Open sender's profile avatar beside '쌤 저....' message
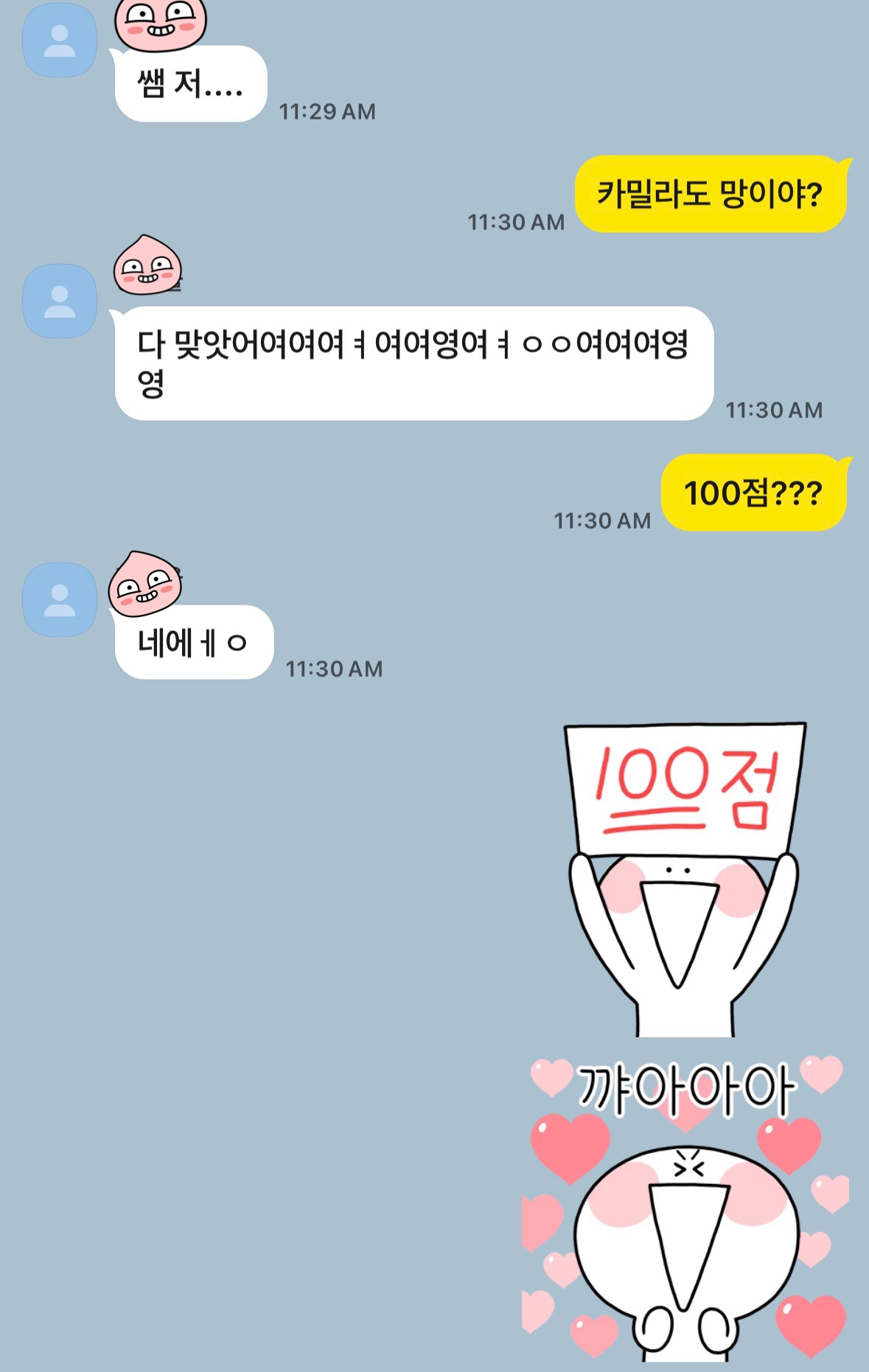Image resolution: width=869 pixels, height=1372 pixels. pos(60,41)
